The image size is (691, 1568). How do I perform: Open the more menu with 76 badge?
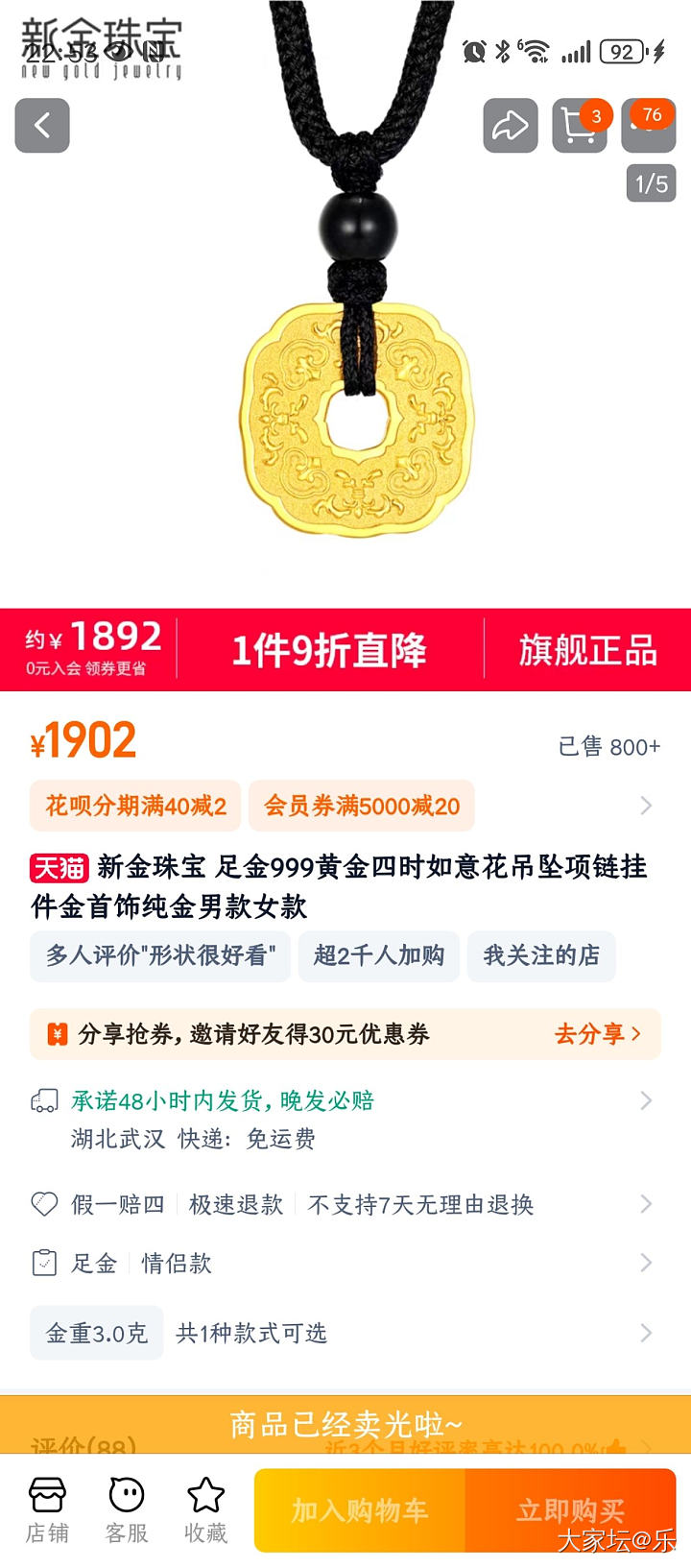point(649,126)
